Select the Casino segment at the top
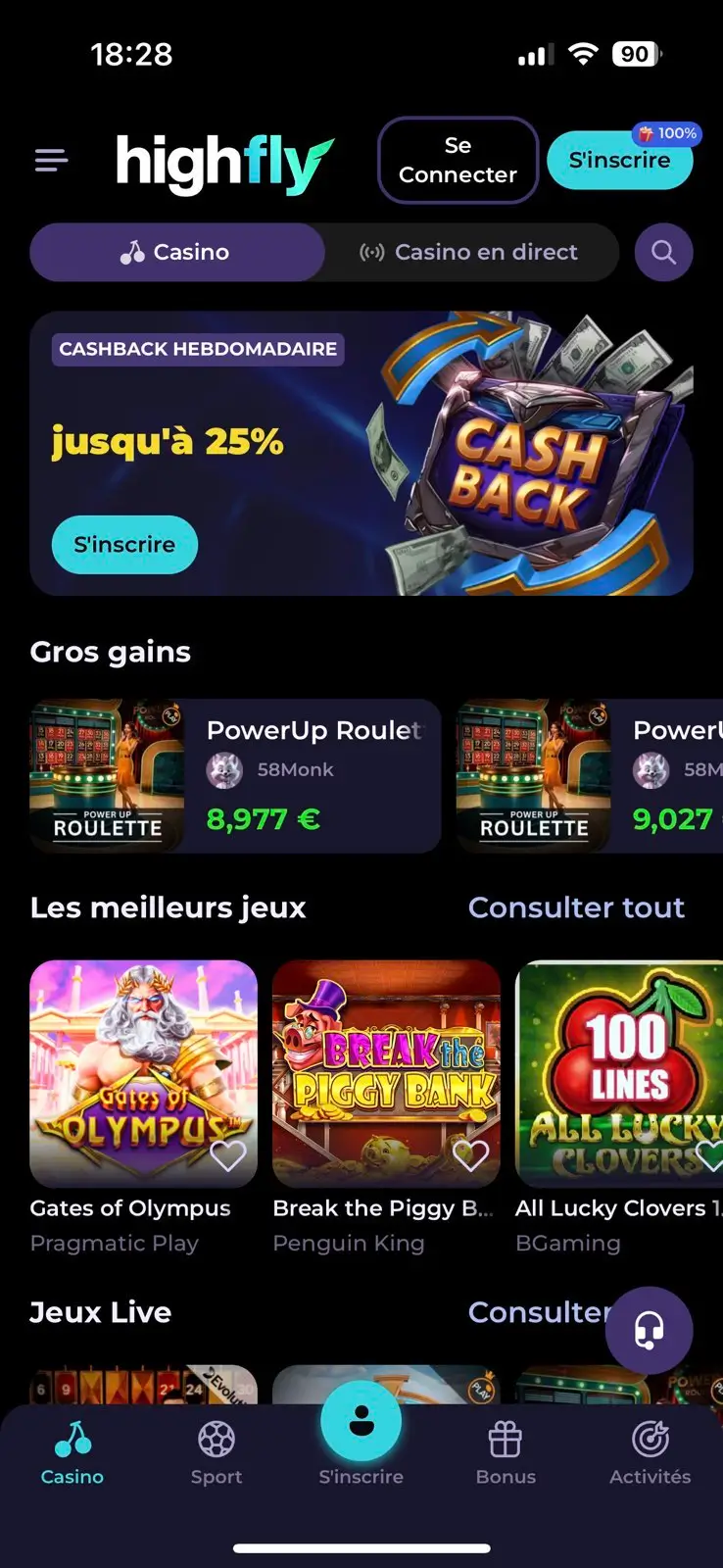Image resolution: width=723 pixels, height=1568 pixels. pyautogui.click(x=176, y=252)
